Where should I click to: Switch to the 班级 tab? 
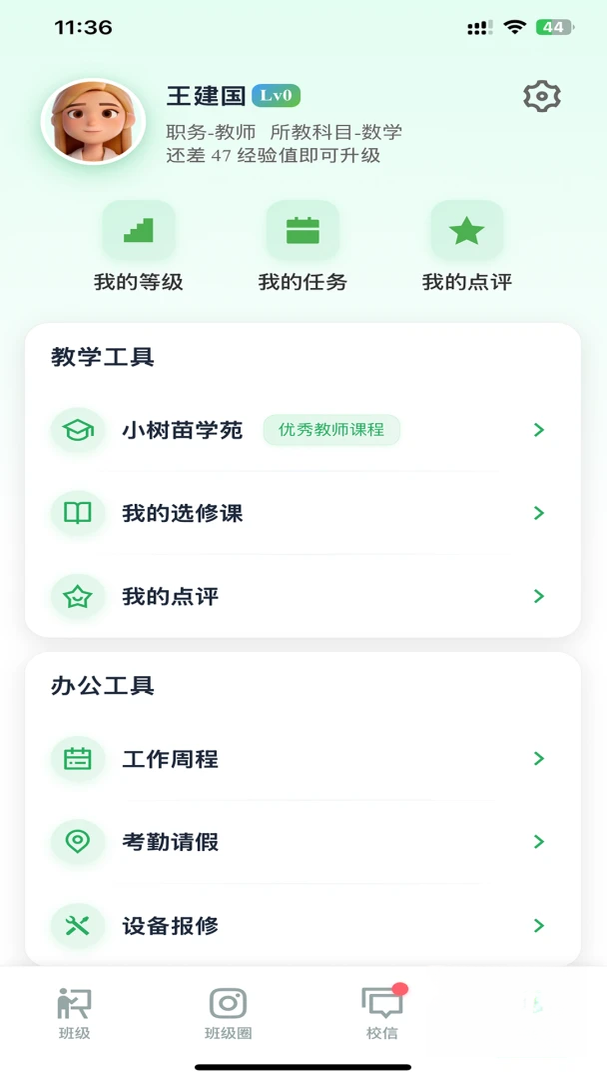click(74, 1013)
